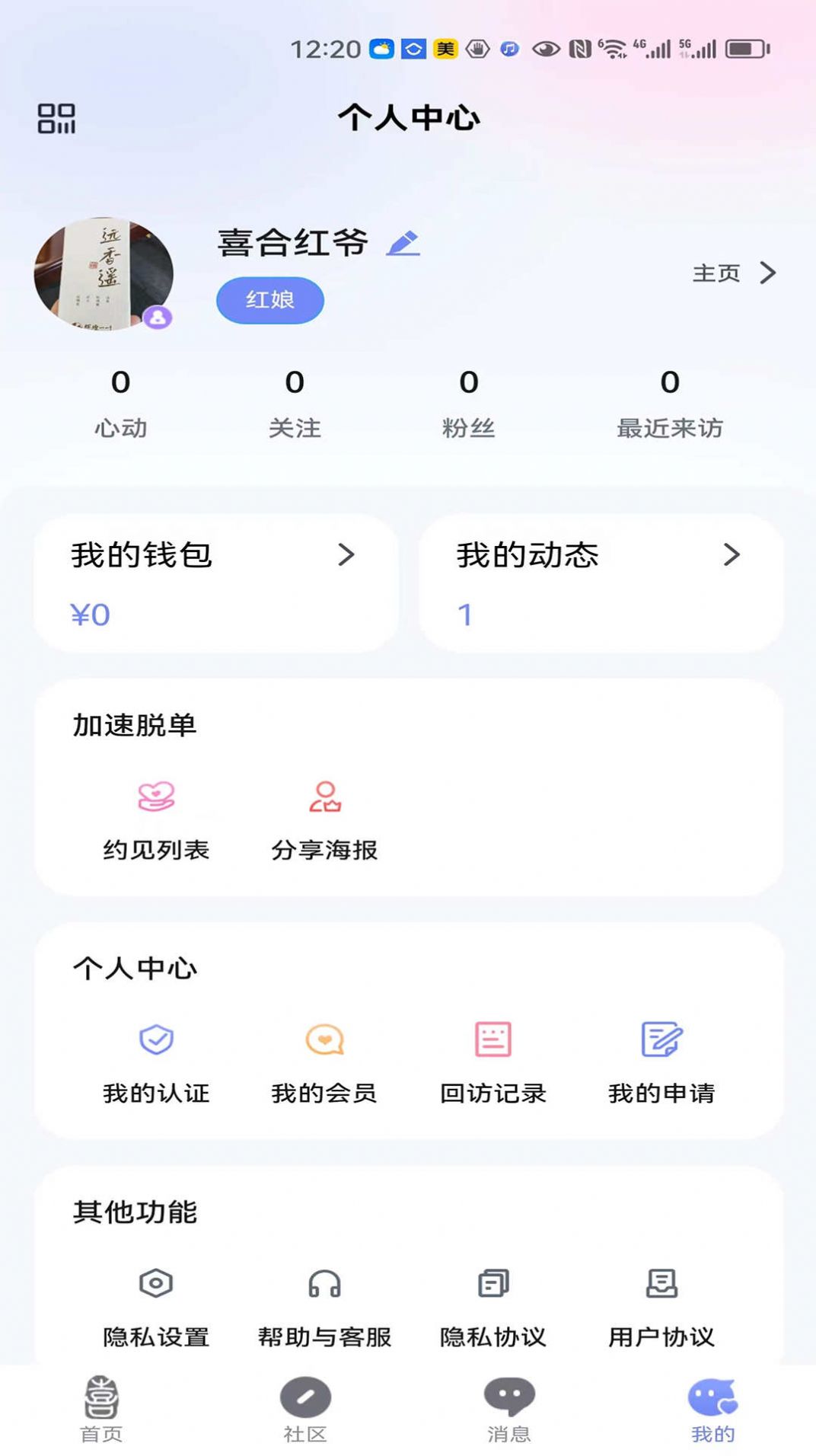Open 我的会员 chat-heart icon
Image resolution: width=816 pixels, height=1456 pixels.
326,1039
